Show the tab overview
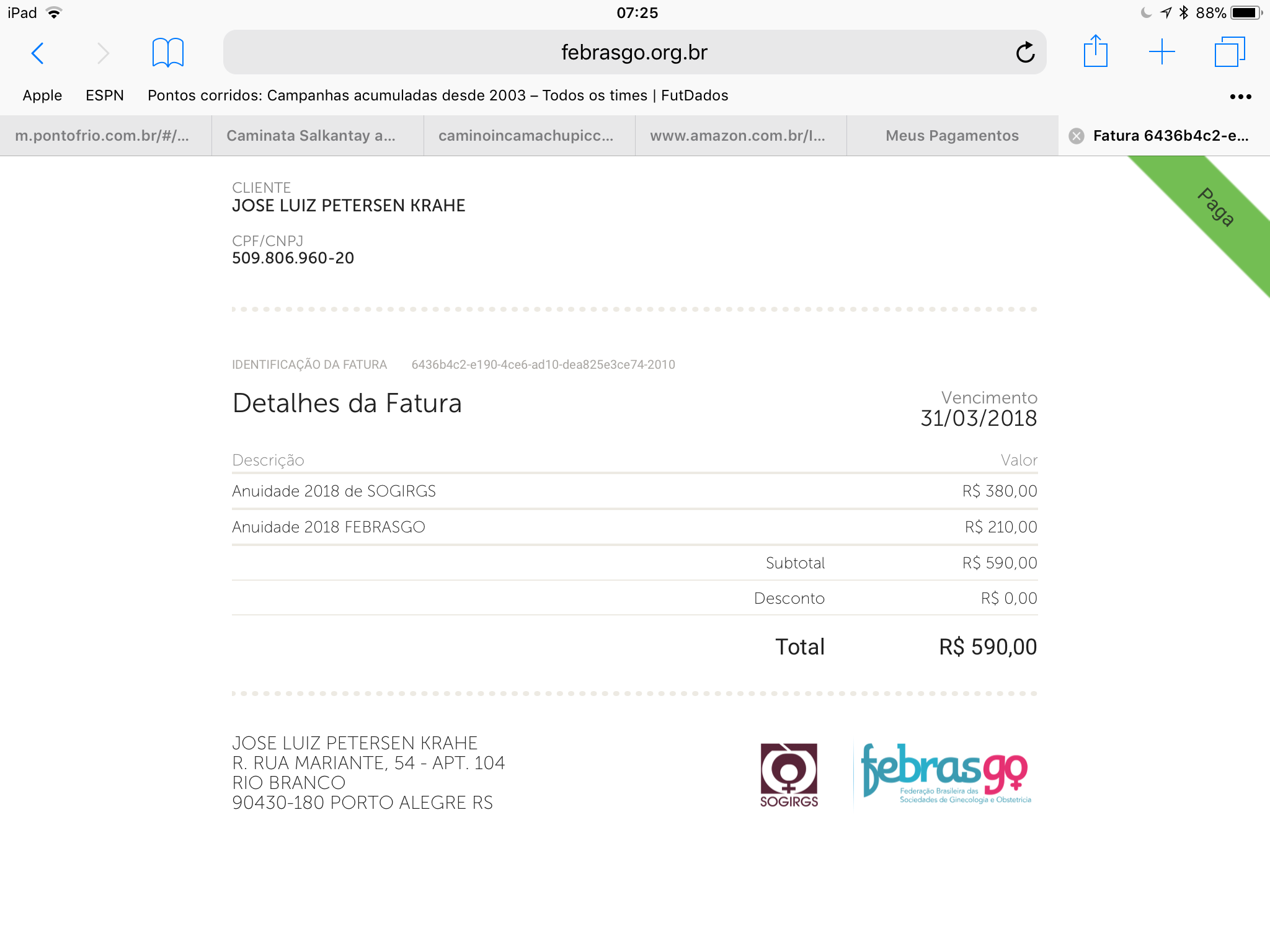The width and height of the screenshot is (1270, 952). [x=1229, y=52]
